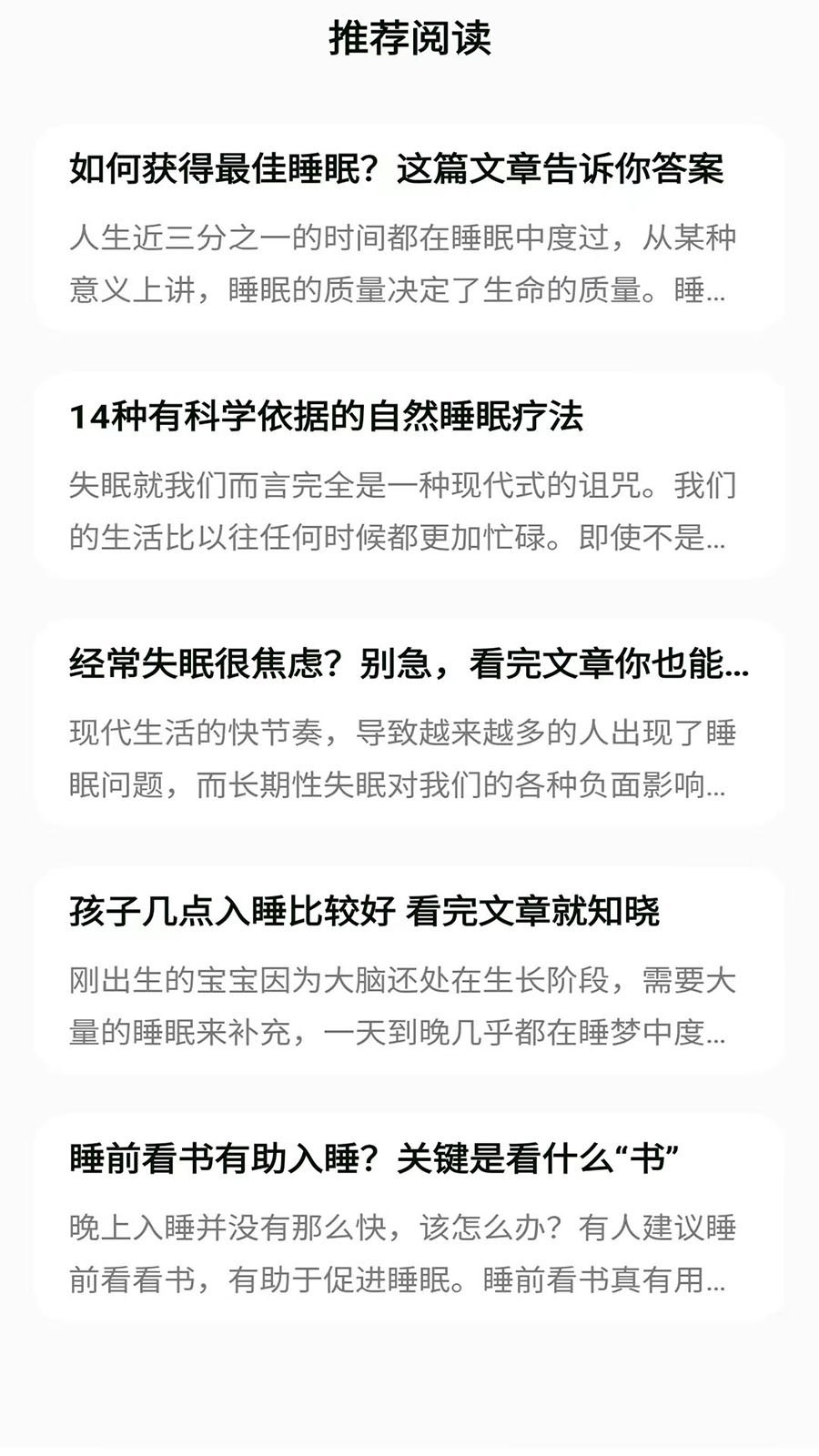Open the article on 14种有科学依据的自然睡眠疗法

(409, 476)
